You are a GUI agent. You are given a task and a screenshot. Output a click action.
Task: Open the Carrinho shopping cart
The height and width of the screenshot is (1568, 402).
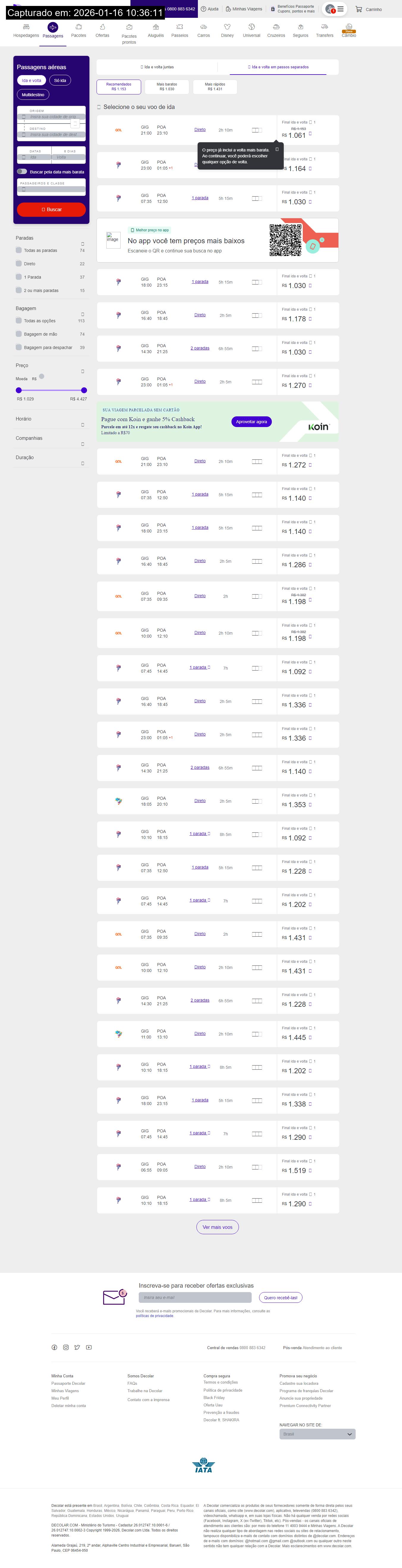pos(368,9)
